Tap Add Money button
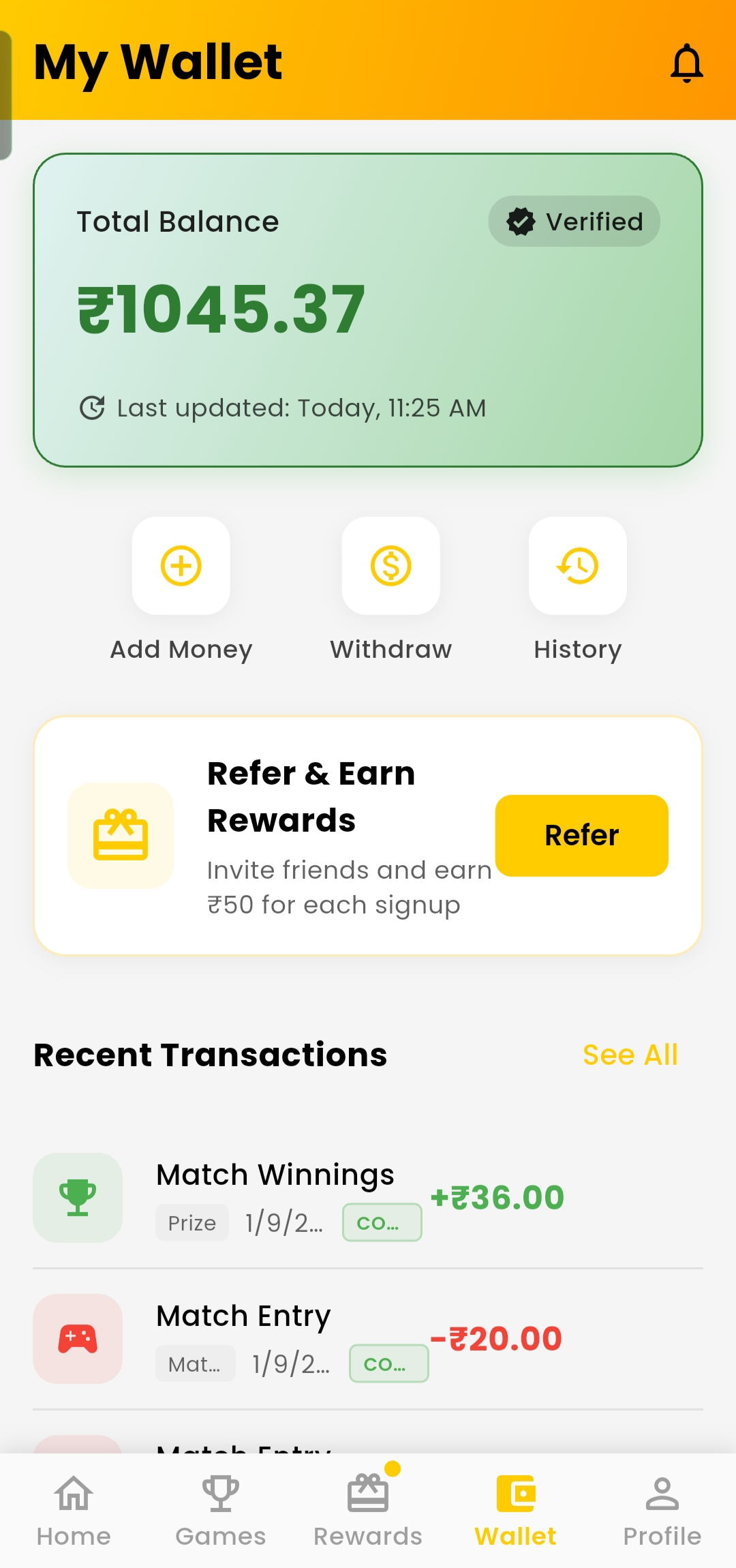 point(181,566)
